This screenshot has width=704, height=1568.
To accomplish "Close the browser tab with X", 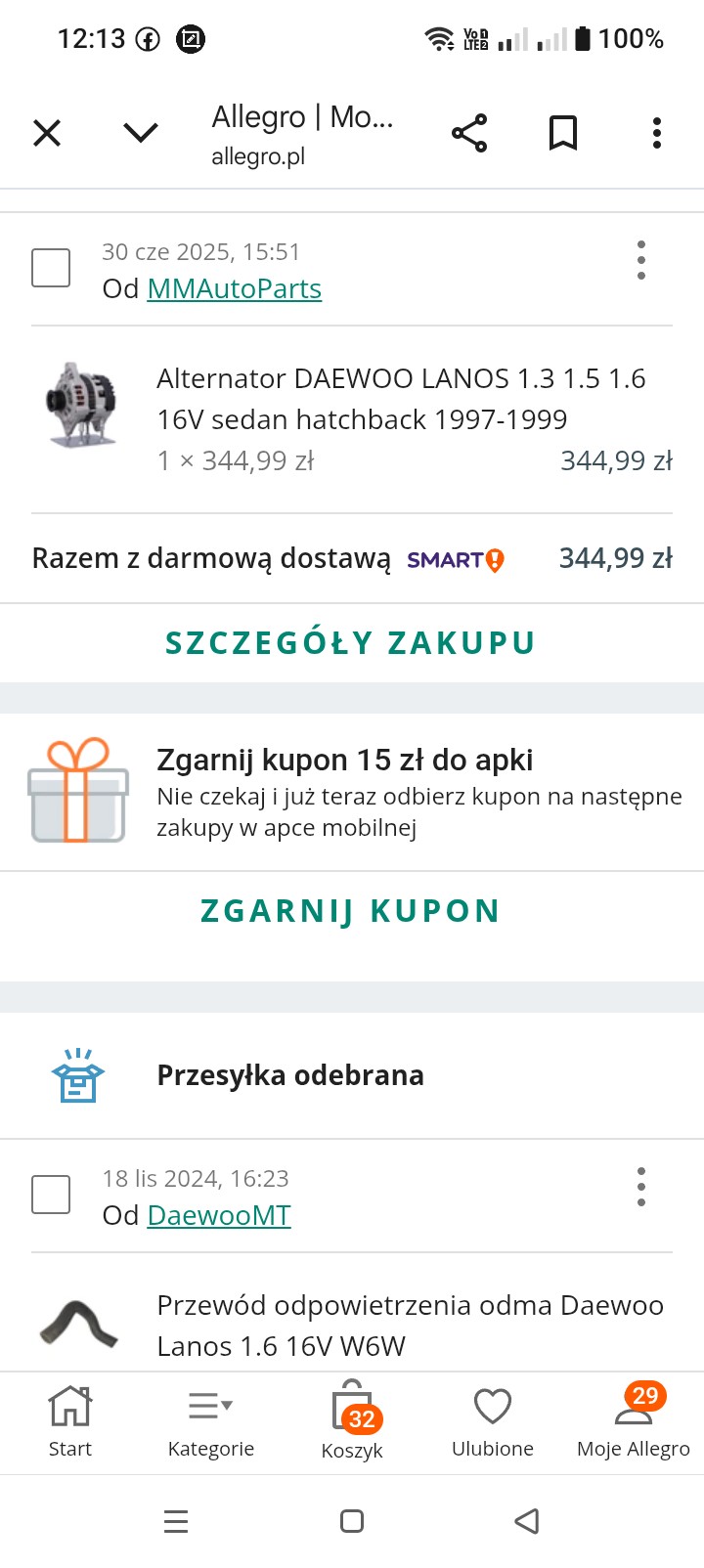I will 47,133.
